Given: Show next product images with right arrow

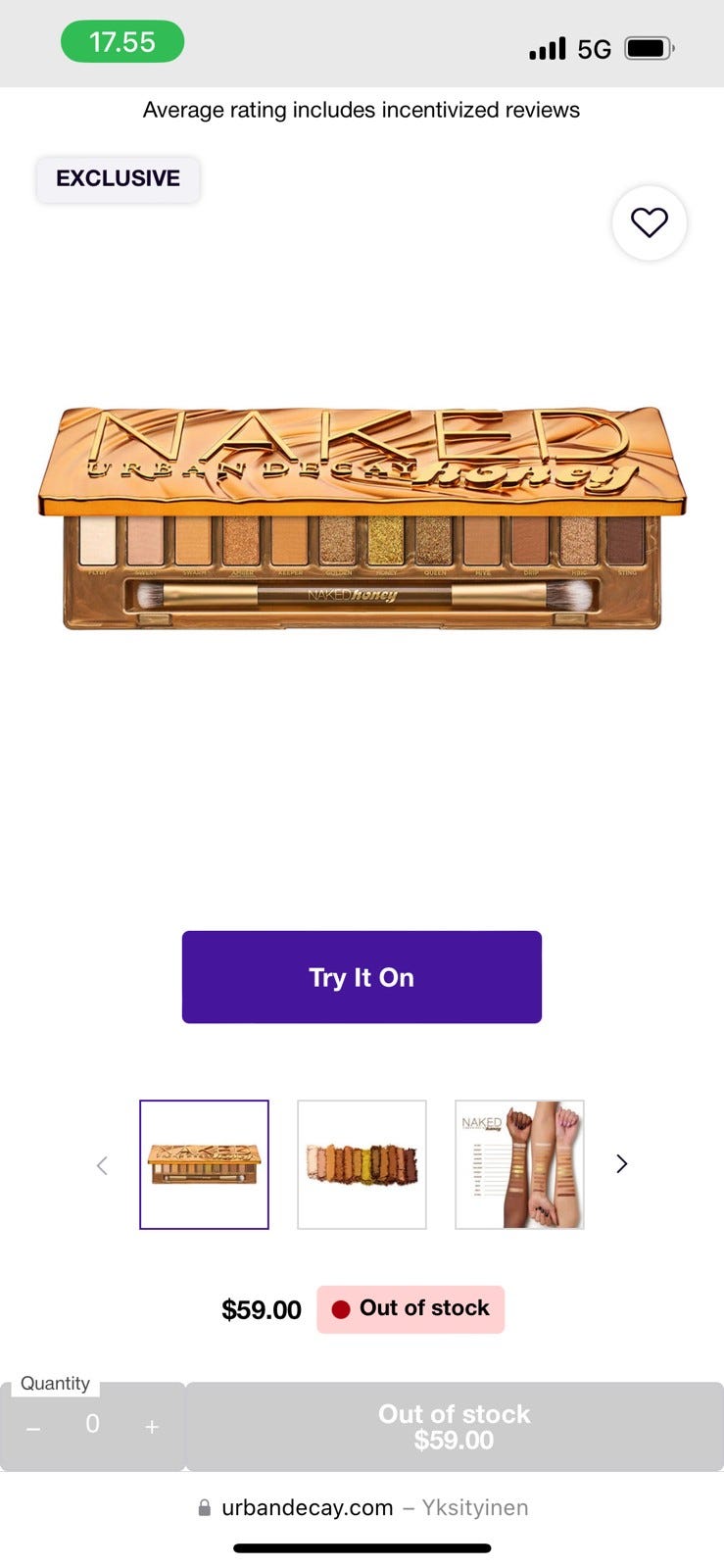Looking at the screenshot, I should [x=621, y=1163].
